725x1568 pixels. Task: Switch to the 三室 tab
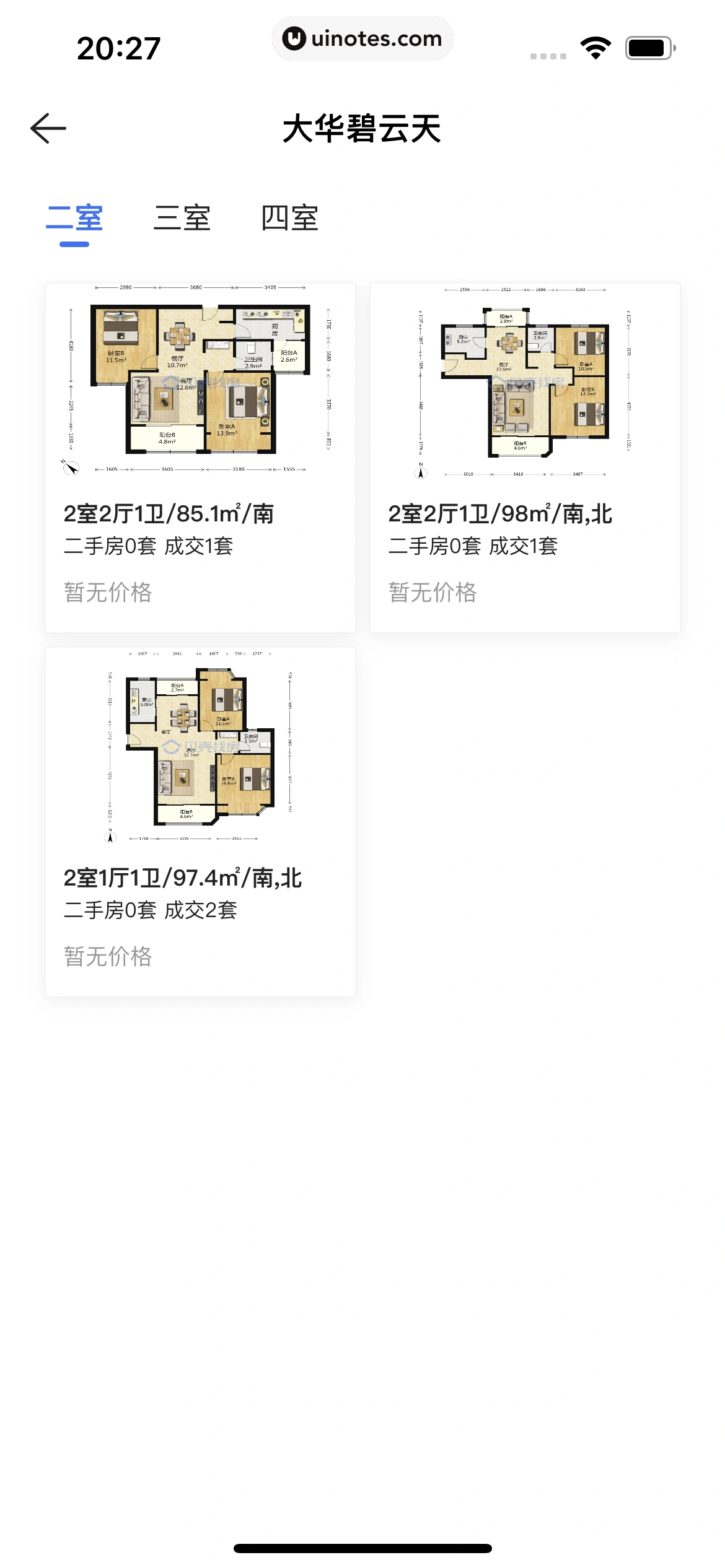coord(182,219)
